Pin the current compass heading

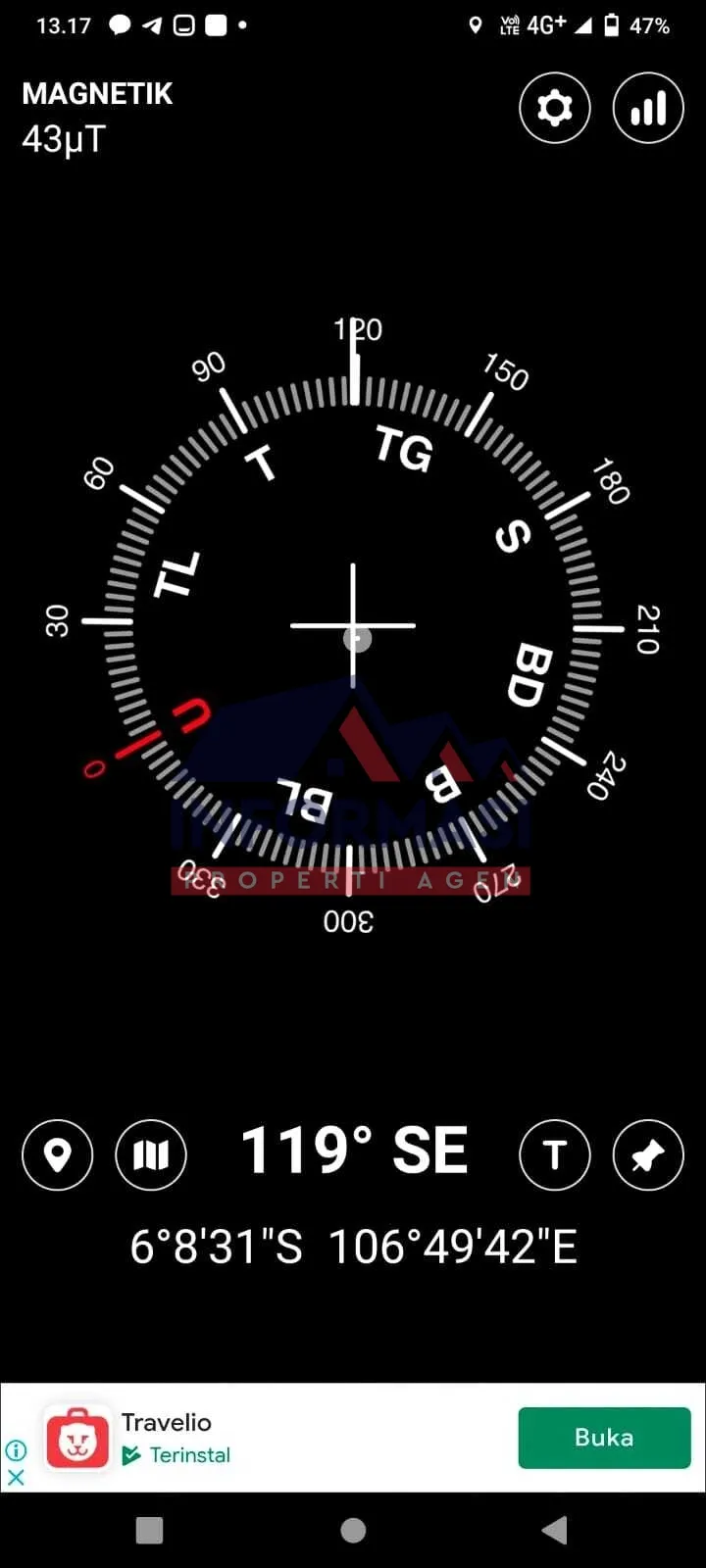(648, 1154)
